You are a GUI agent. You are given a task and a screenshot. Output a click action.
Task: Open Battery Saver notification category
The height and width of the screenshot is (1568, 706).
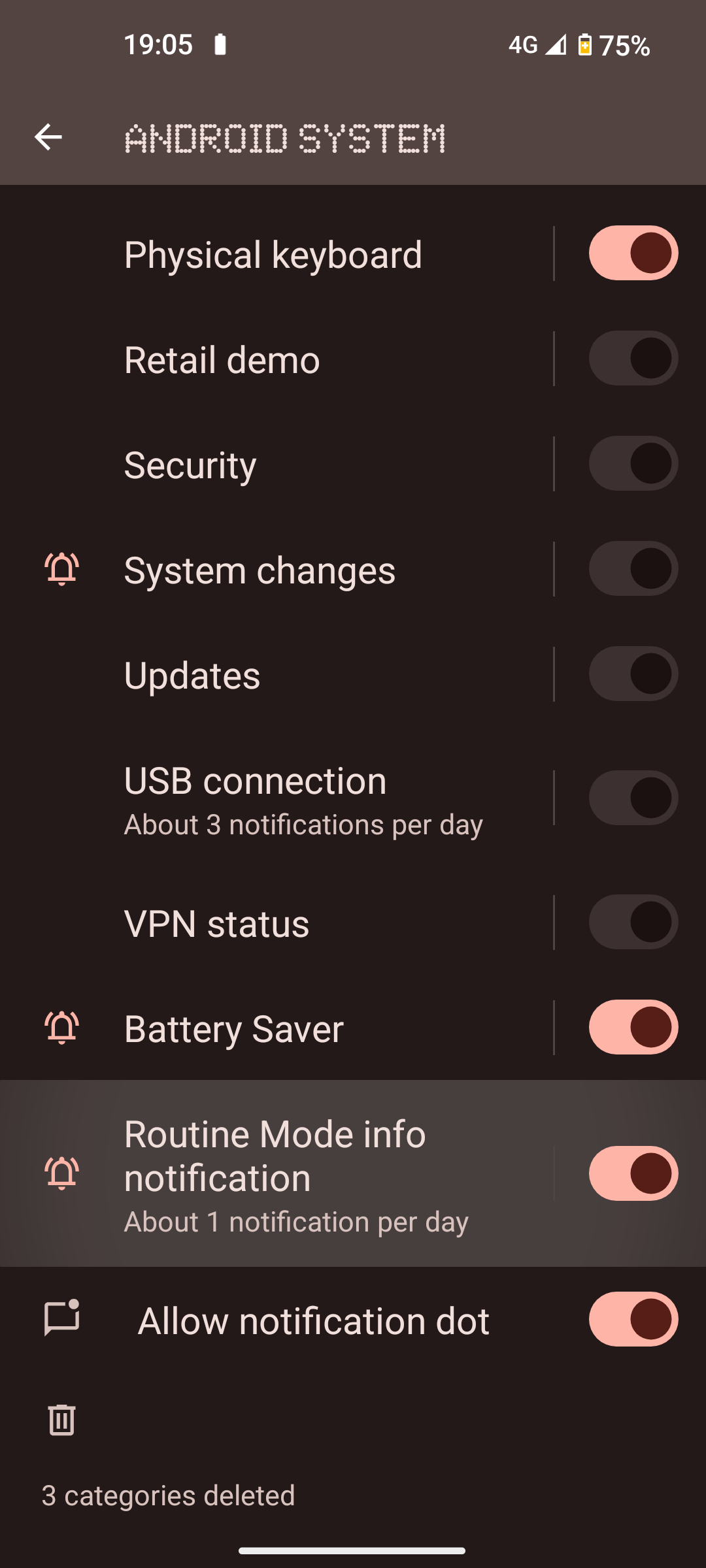[x=276, y=1027]
